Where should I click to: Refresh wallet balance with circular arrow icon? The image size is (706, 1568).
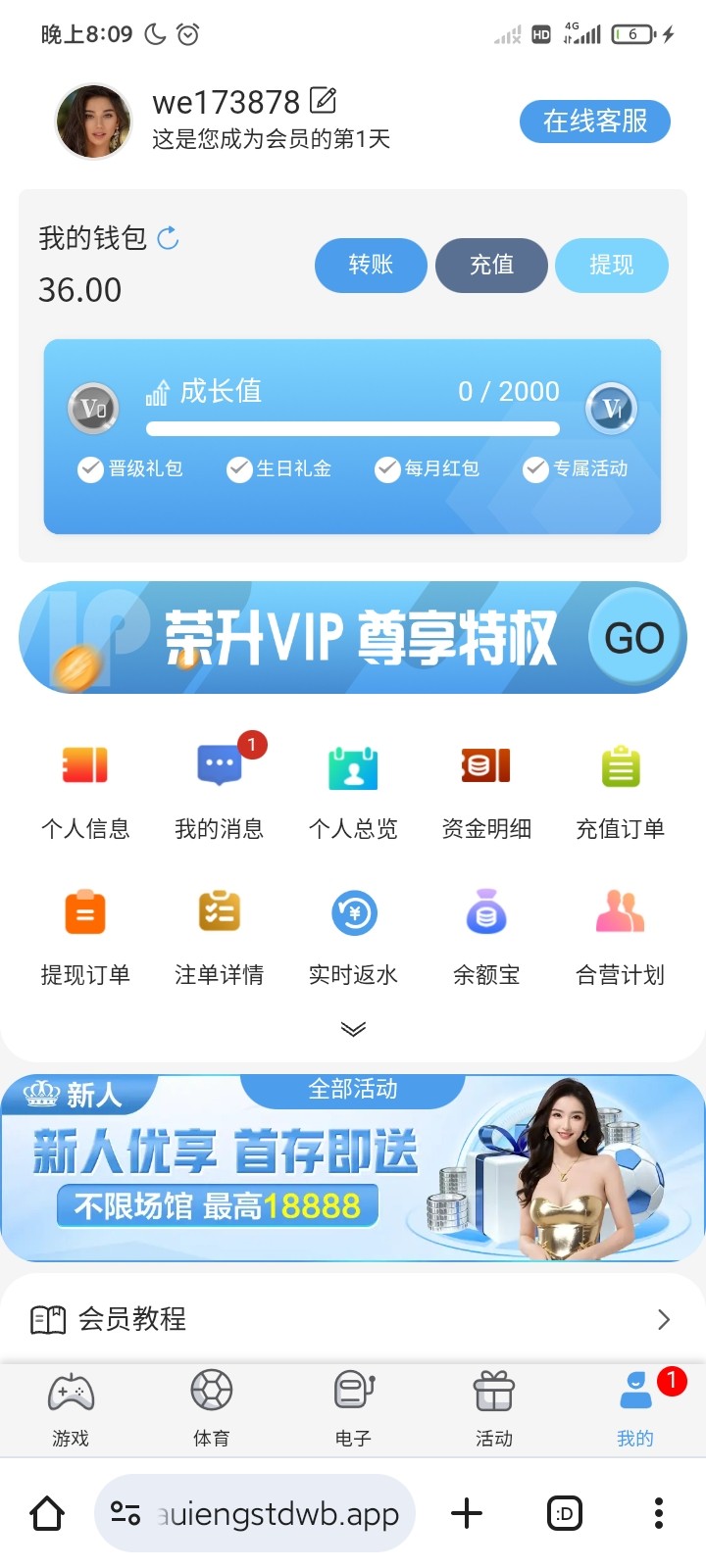point(169,238)
